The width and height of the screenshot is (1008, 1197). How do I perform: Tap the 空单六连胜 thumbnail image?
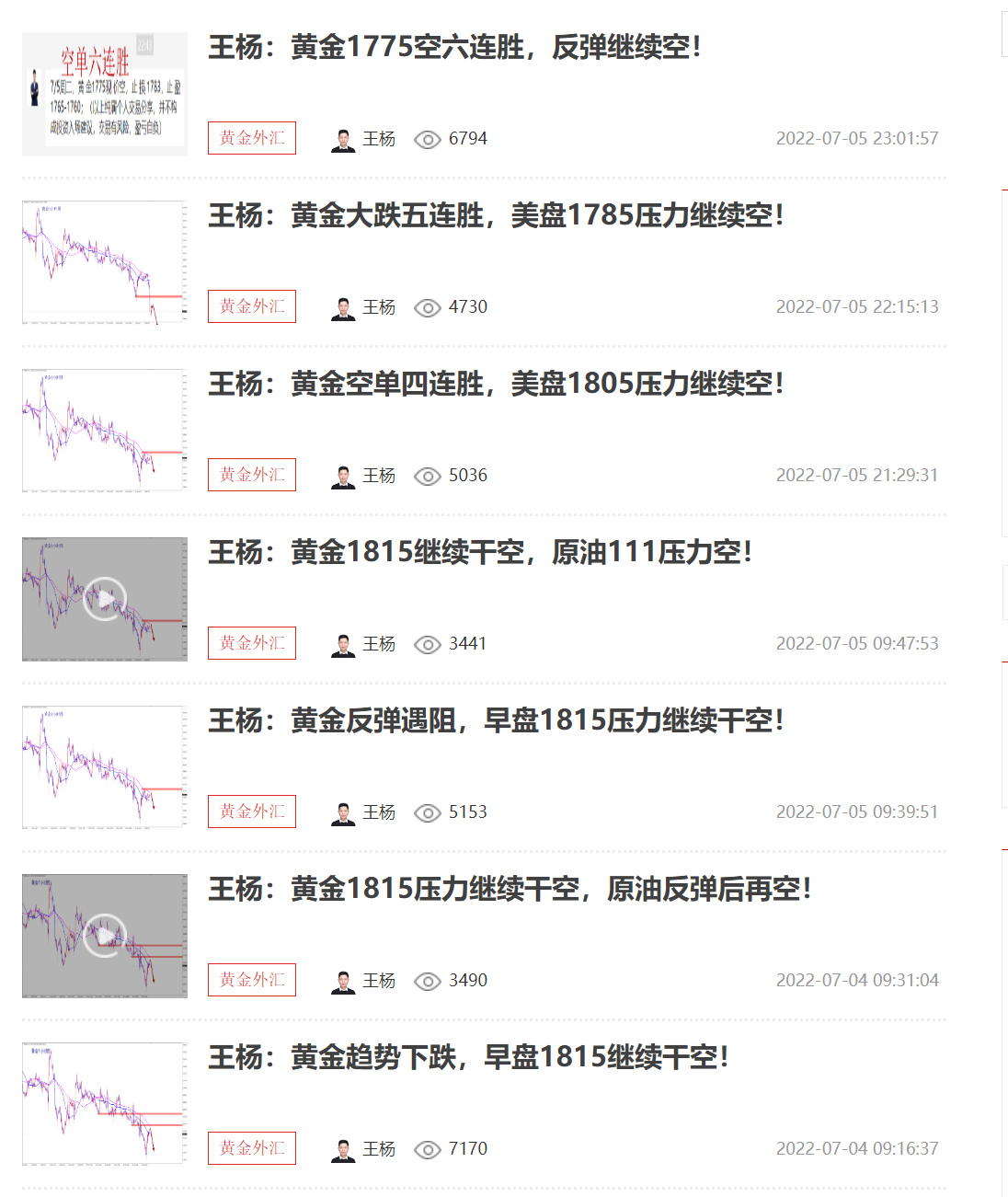tap(105, 94)
